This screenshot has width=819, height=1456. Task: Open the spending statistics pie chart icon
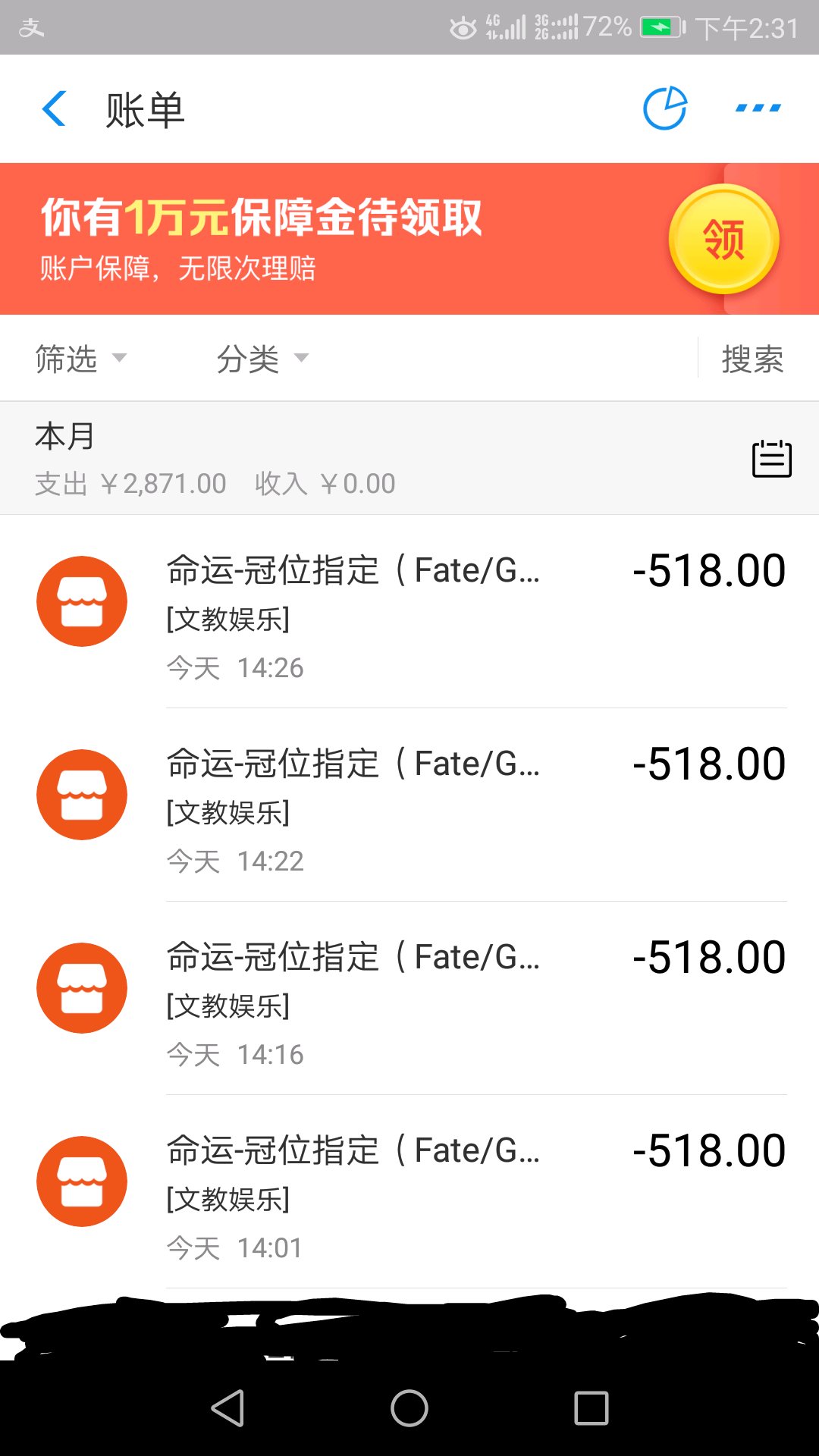click(665, 108)
